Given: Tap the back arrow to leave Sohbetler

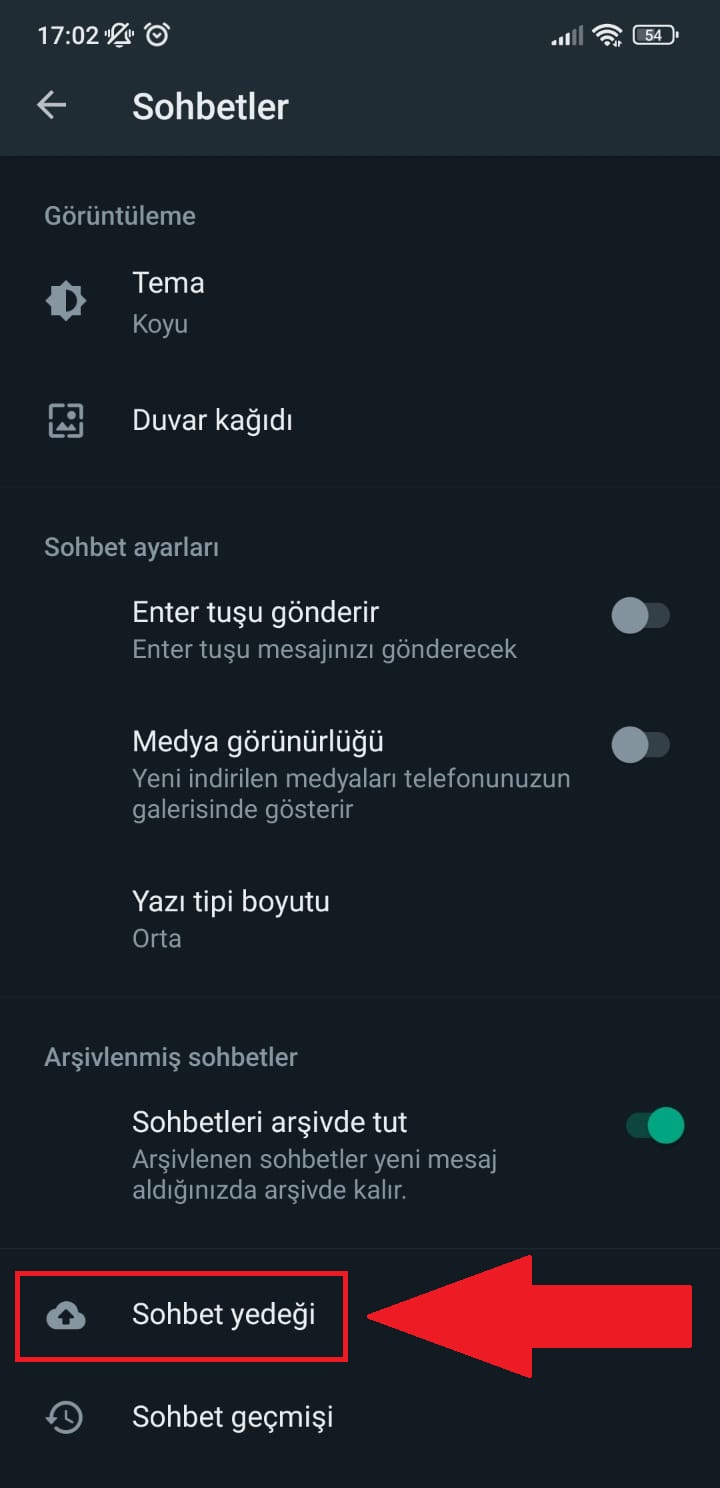Looking at the screenshot, I should [x=51, y=104].
